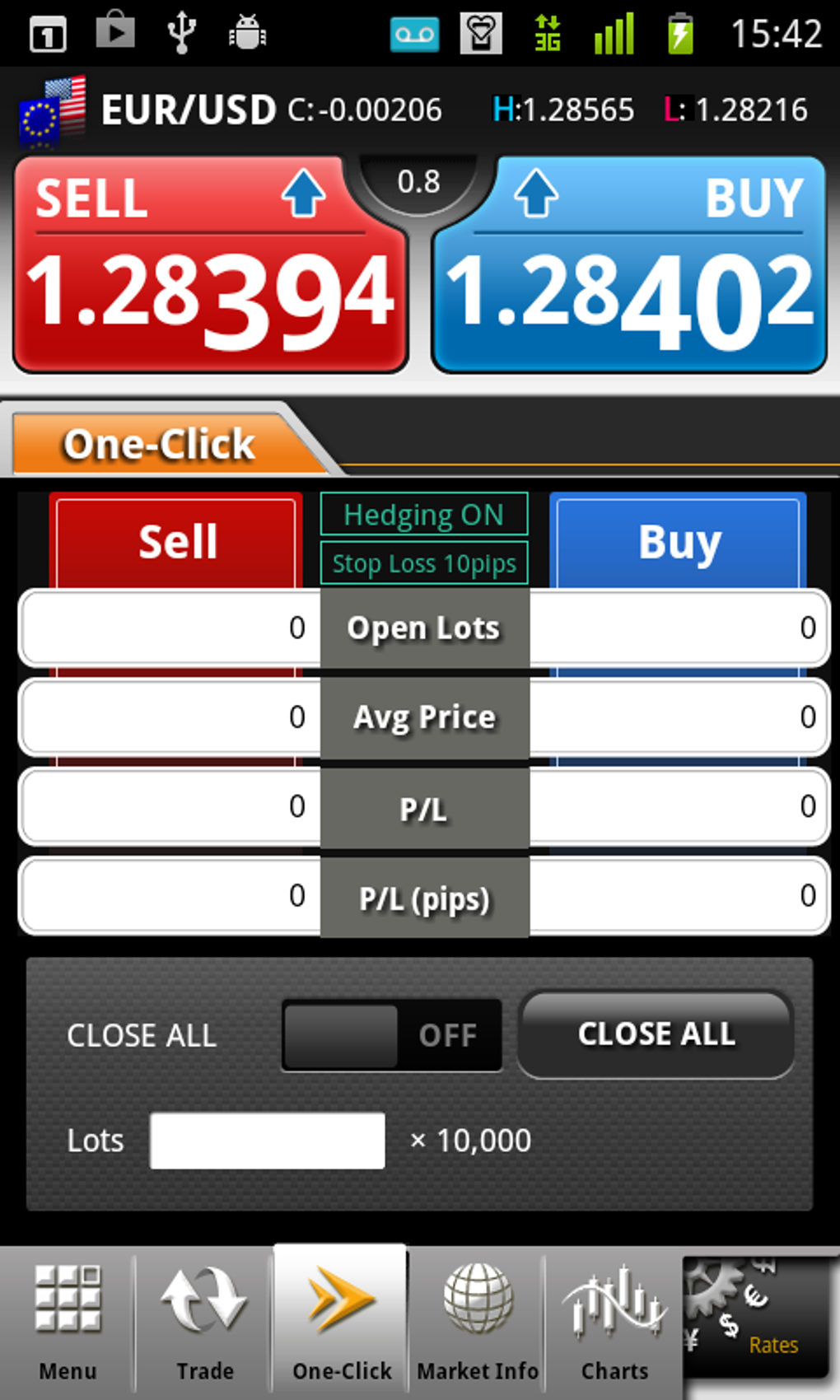Tap the One-Click Sell button
The width and height of the screenshot is (840, 1400).
pyautogui.click(x=175, y=541)
